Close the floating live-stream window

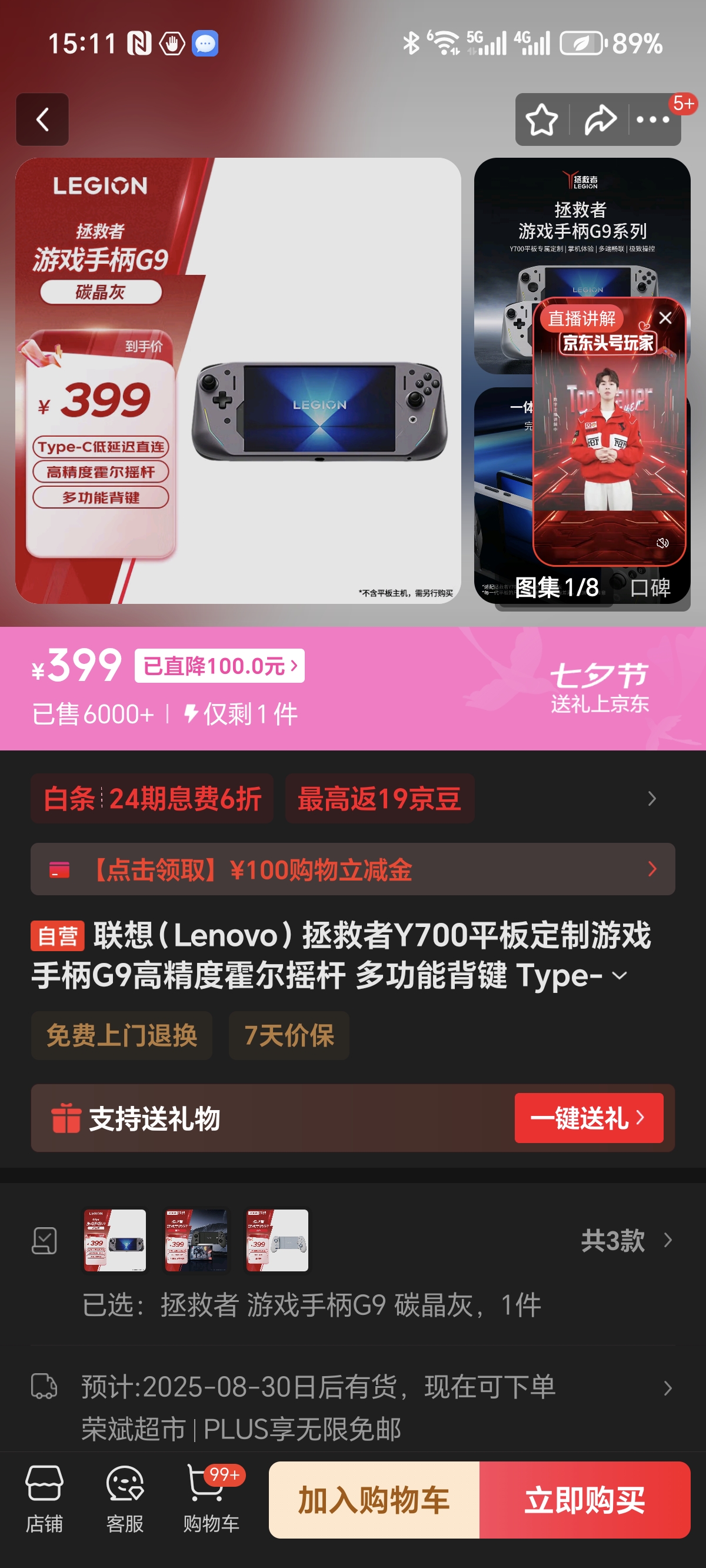[665, 318]
